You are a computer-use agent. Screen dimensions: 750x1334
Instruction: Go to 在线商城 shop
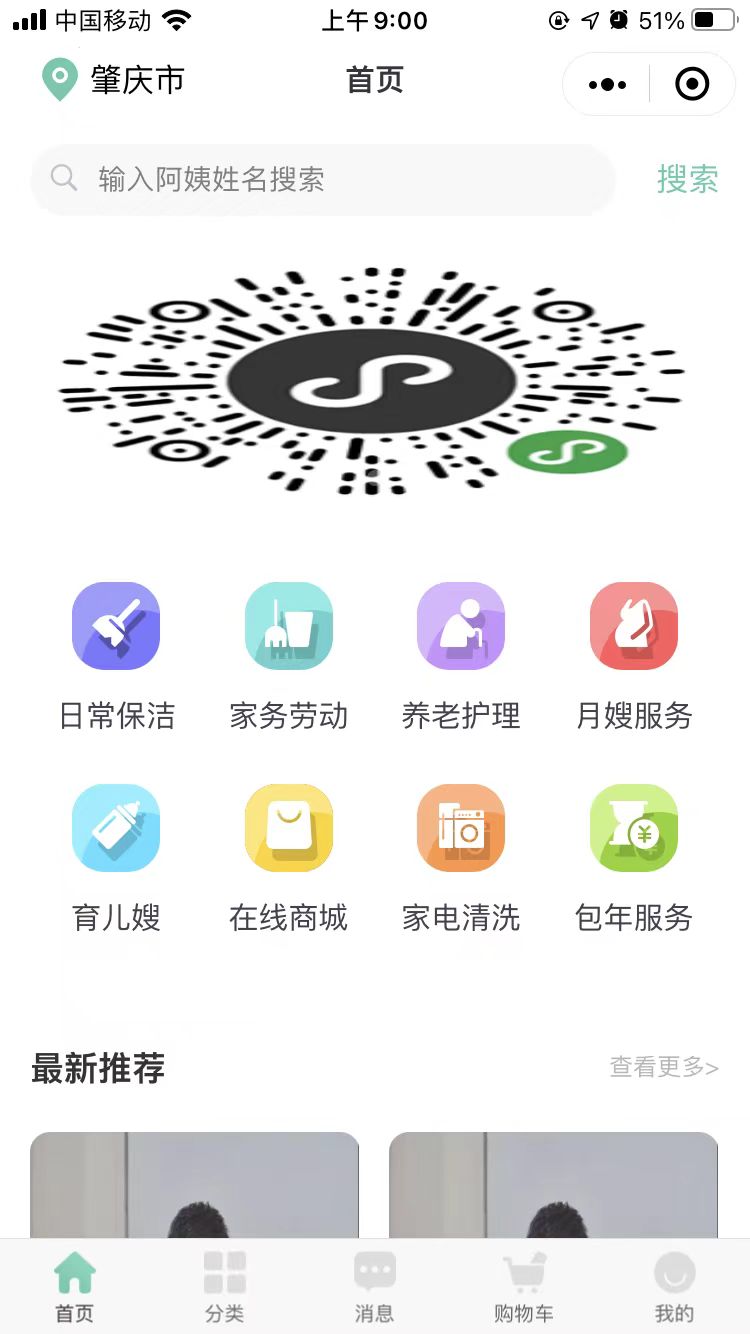pyautogui.click(x=289, y=852)
